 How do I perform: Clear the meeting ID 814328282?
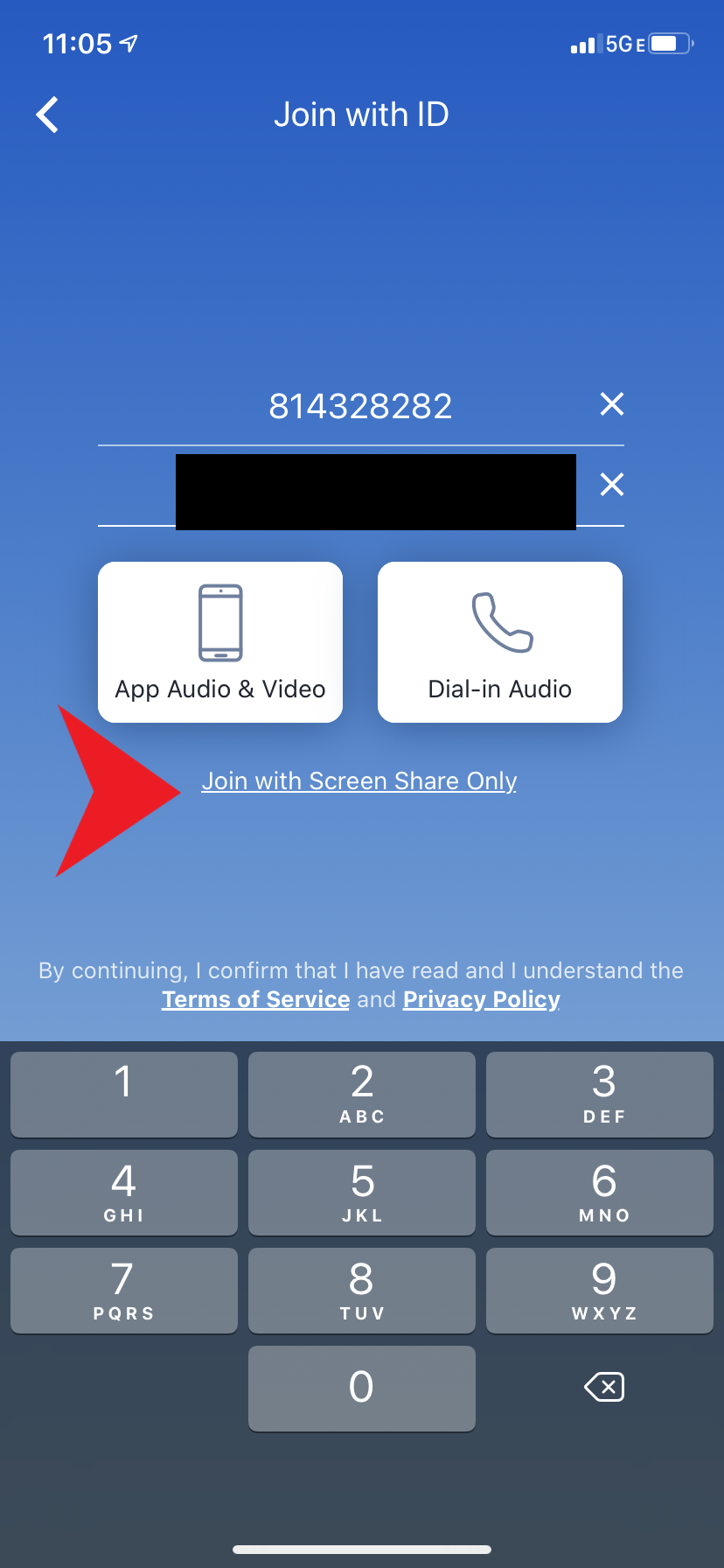612,404
